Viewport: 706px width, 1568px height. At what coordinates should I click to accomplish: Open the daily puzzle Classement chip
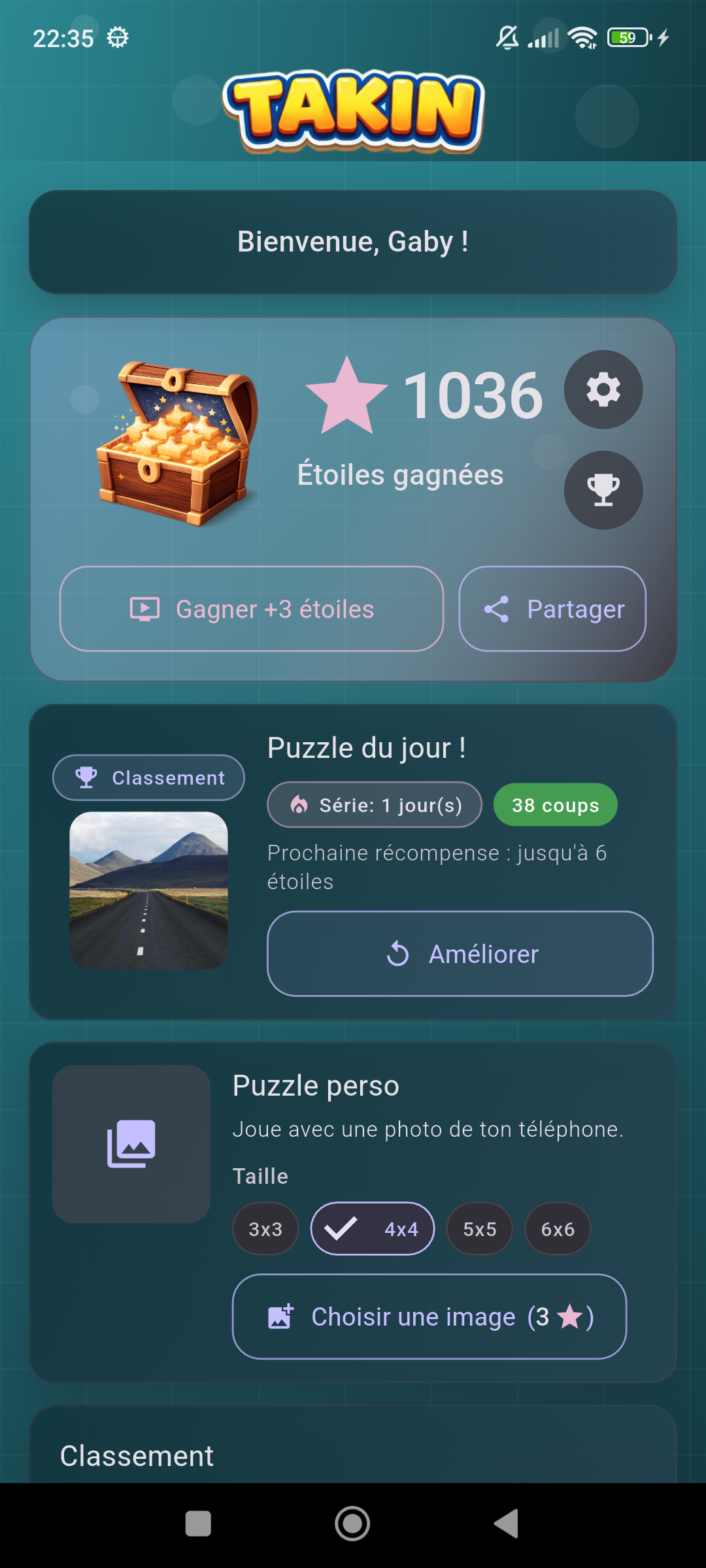pos(149,777)
